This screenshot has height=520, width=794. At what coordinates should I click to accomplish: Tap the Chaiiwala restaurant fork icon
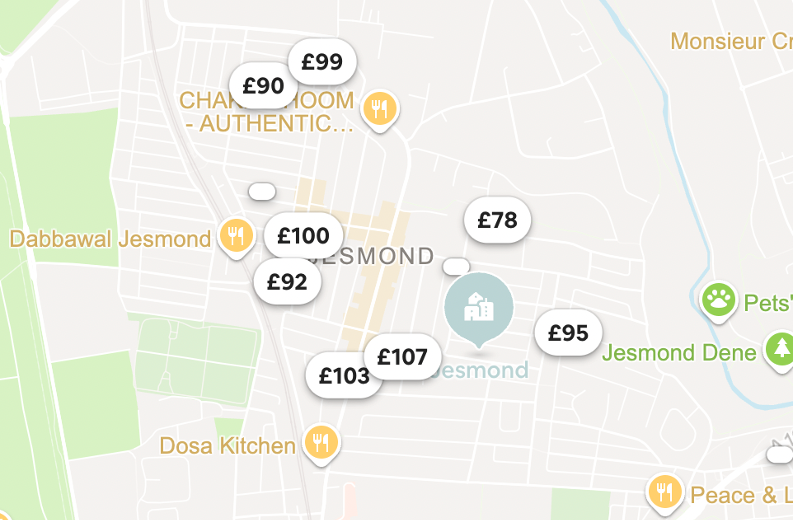coord(379,109)
